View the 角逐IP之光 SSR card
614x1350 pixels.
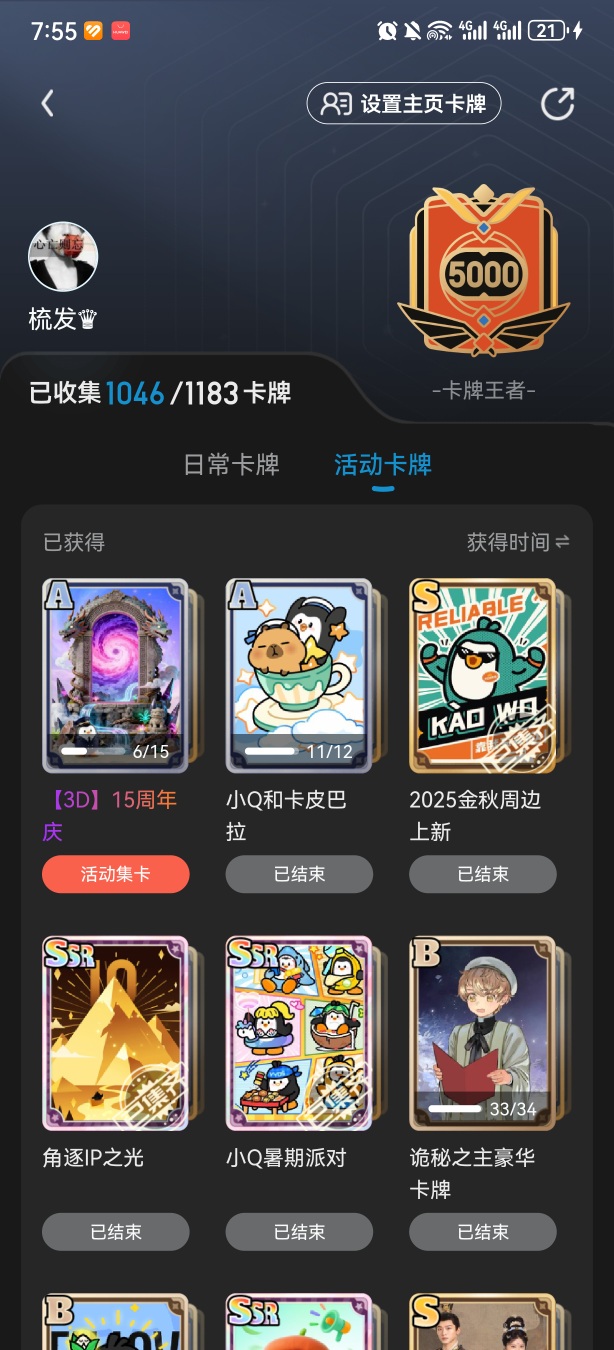click(x=115, y=1033)
